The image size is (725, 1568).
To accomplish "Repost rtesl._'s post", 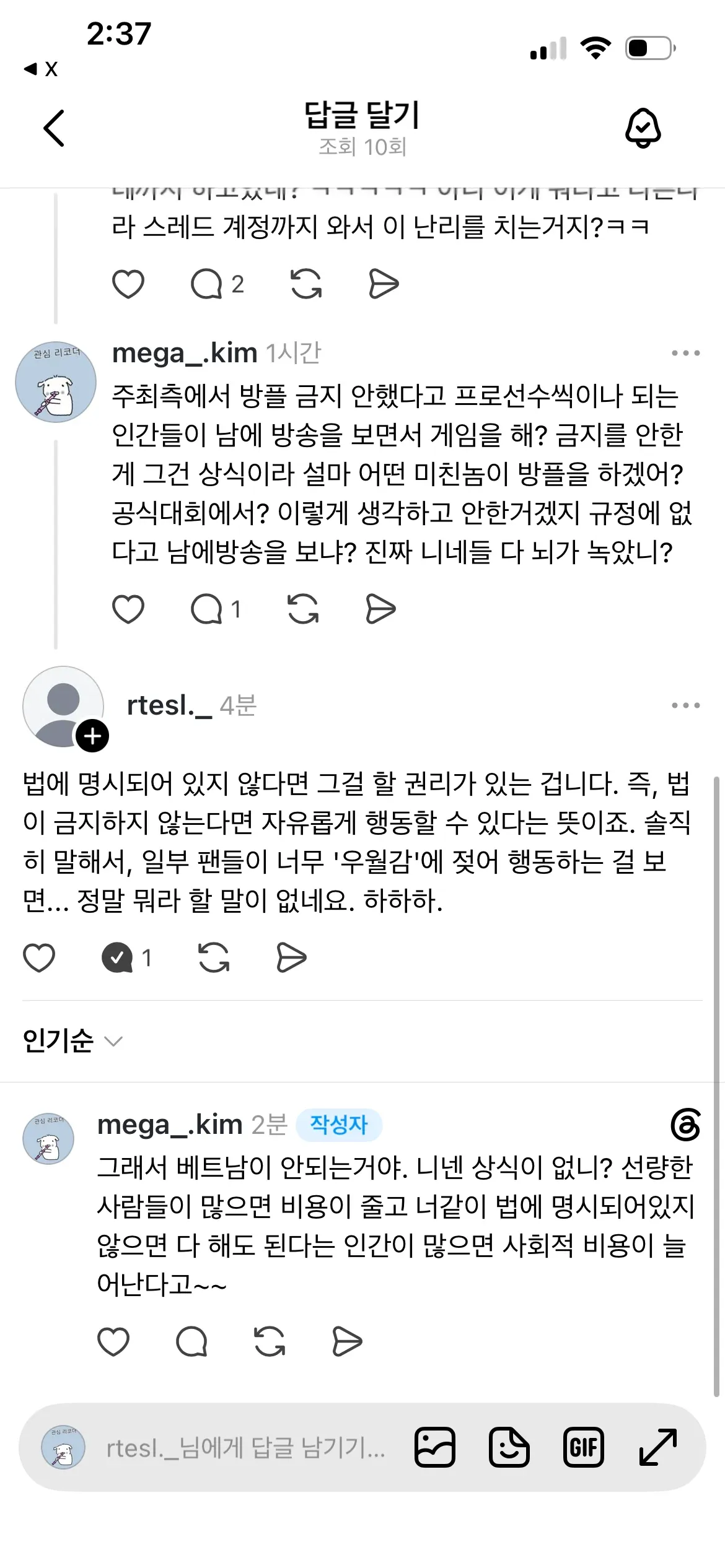I will [214, 957].
